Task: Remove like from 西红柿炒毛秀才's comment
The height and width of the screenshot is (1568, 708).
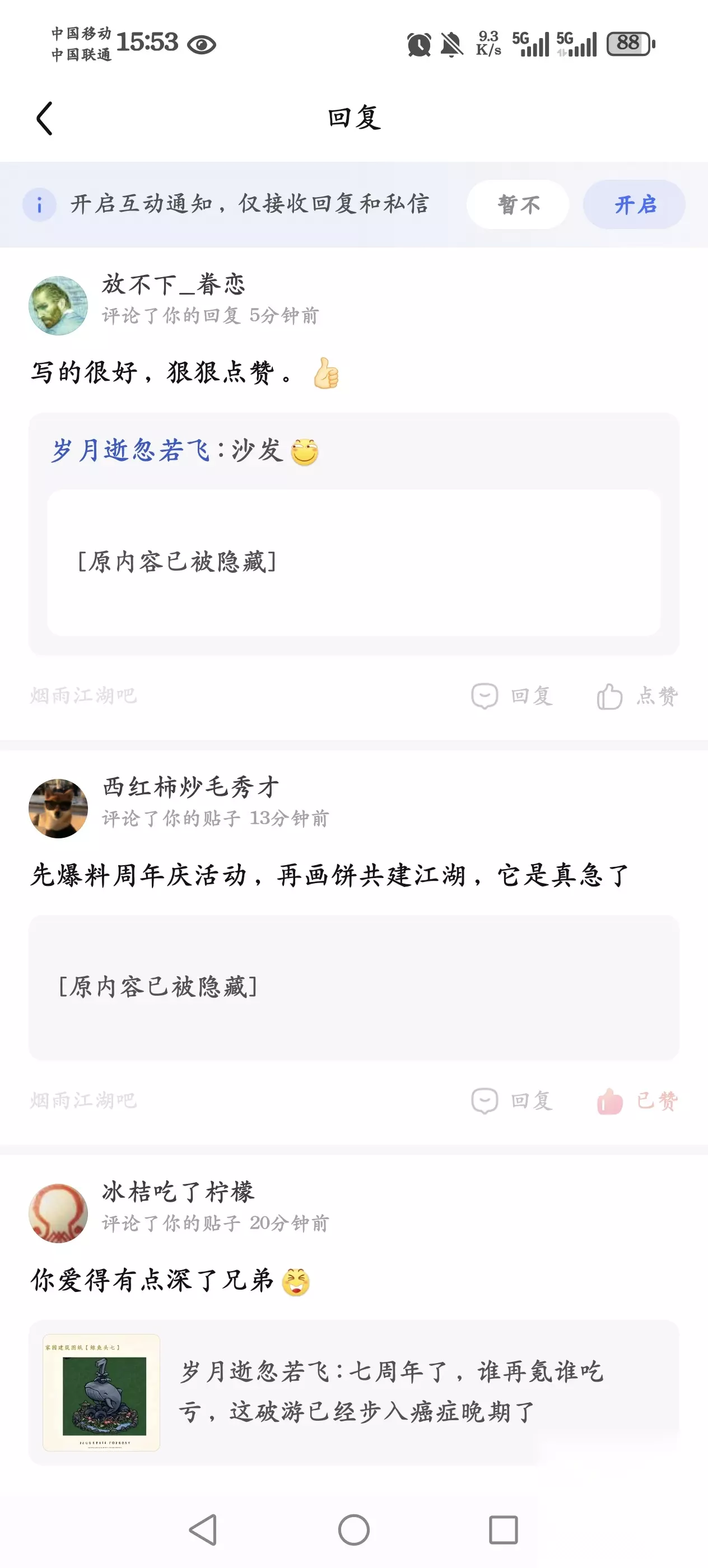Action: click(637, 1100)
